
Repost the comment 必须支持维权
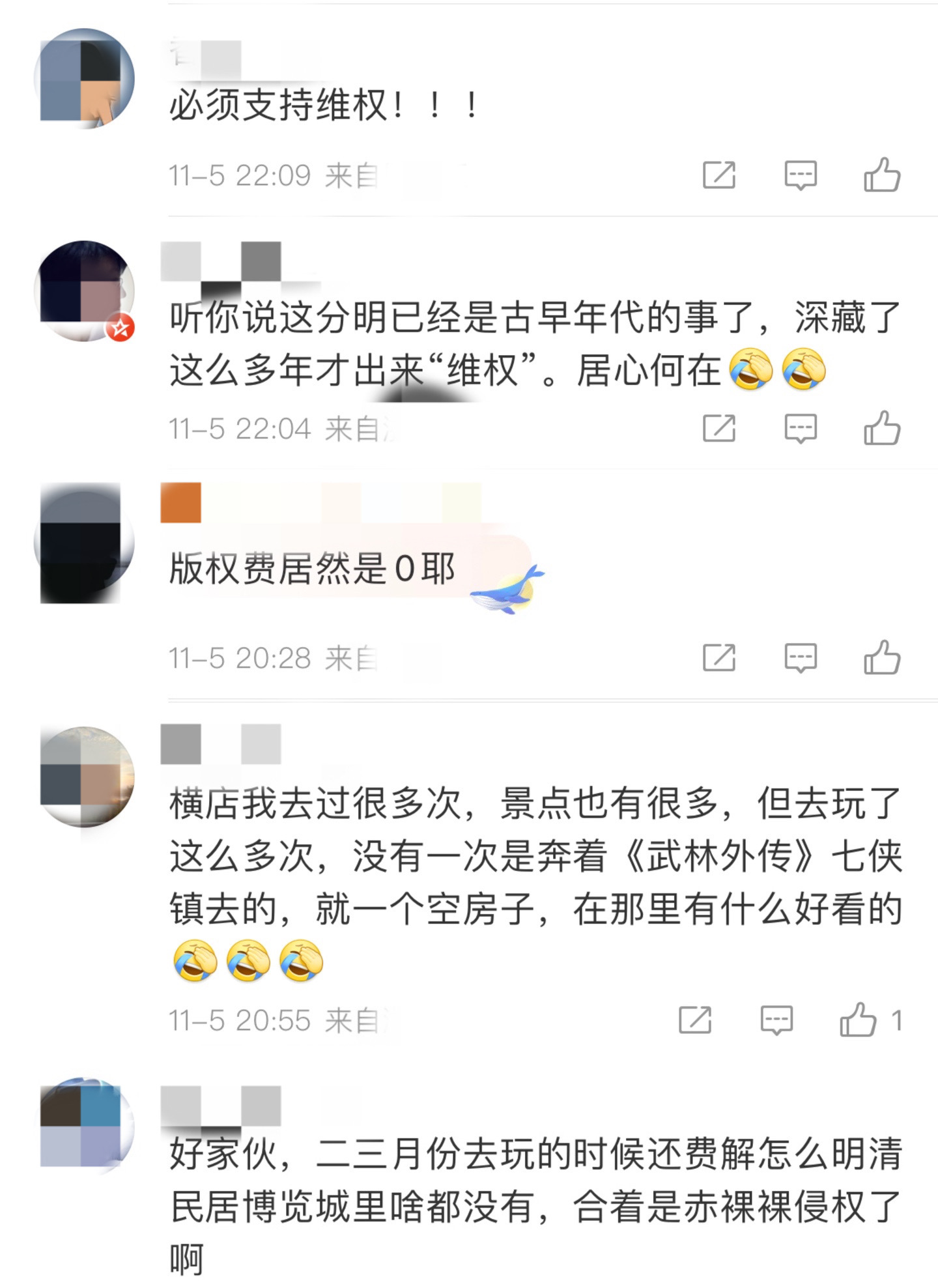click(719, 175)
